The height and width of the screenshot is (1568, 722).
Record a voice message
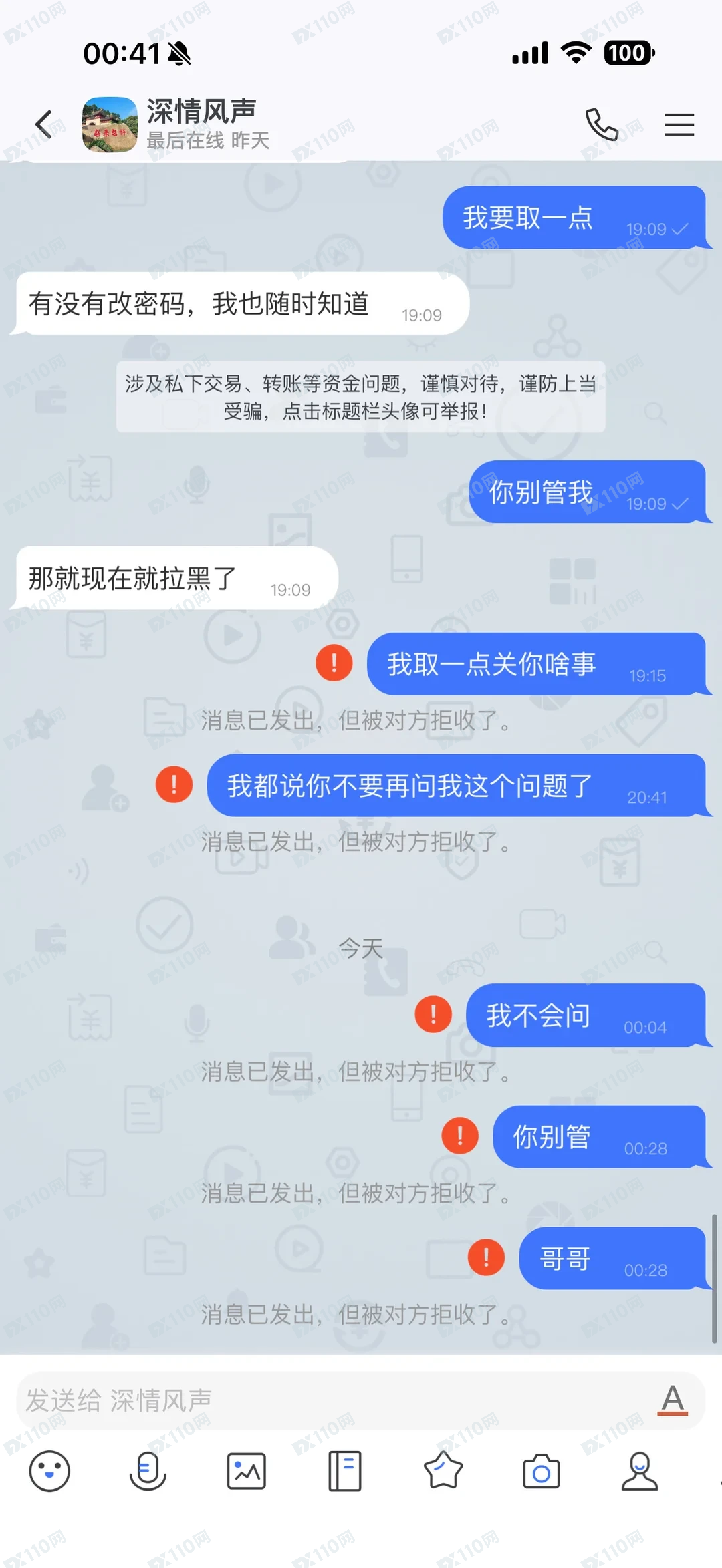tap(148, 1471)
